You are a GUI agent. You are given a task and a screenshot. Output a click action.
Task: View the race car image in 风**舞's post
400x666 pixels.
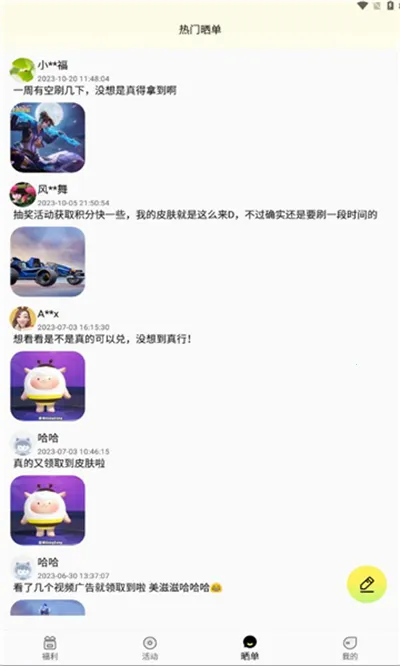(x=48, y=261)
